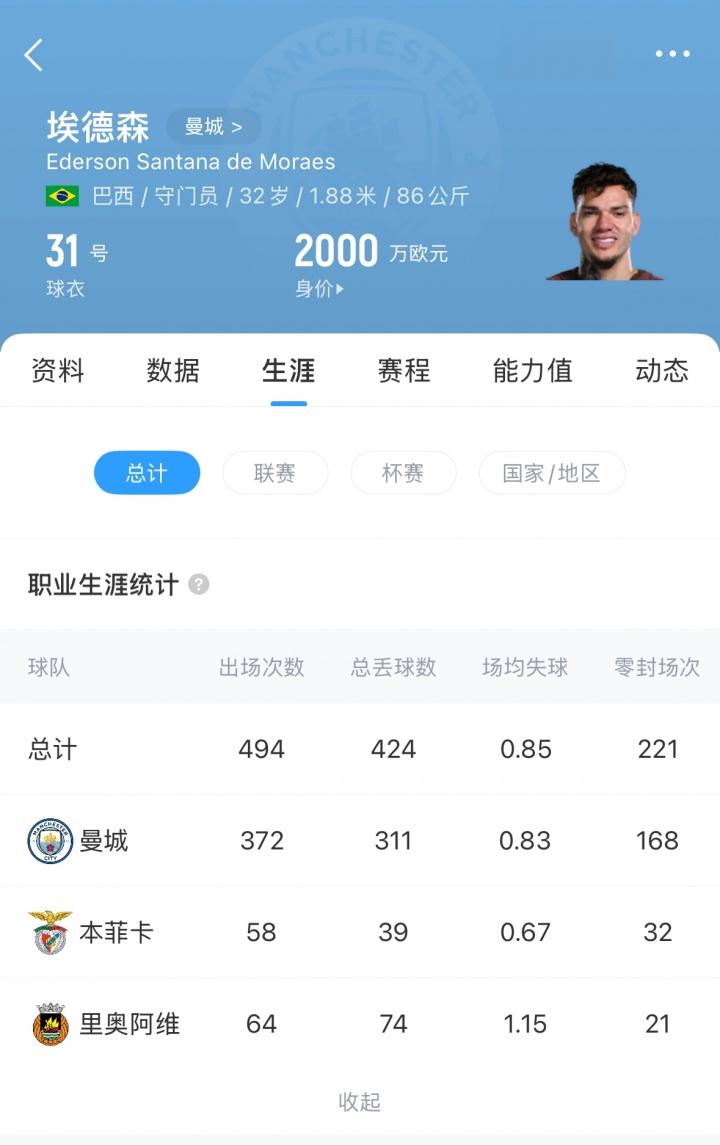Filter by 国家/地区 chip
This screenshot has width=720, height=1145.
(x=552, y=473)
